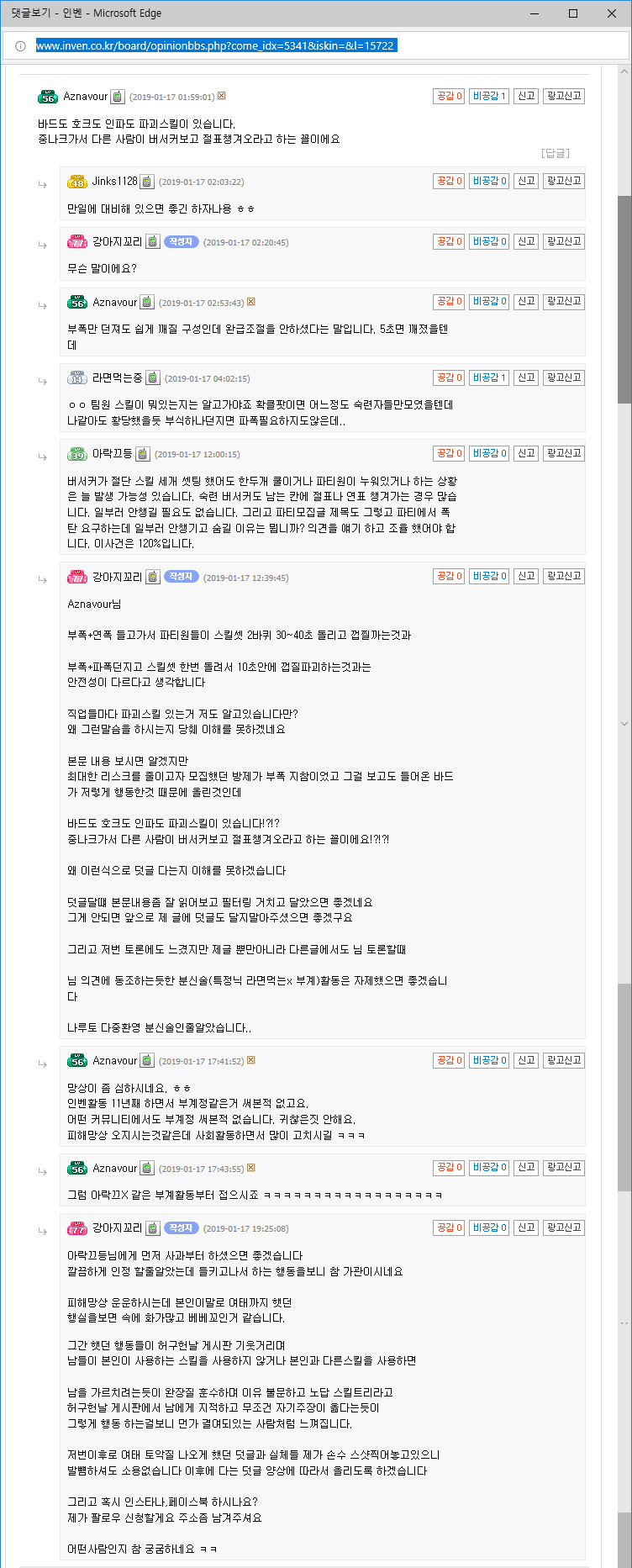Screen dimensions: 632x1568
Task: Close the Microsoft Edge window
Action: 611,13
